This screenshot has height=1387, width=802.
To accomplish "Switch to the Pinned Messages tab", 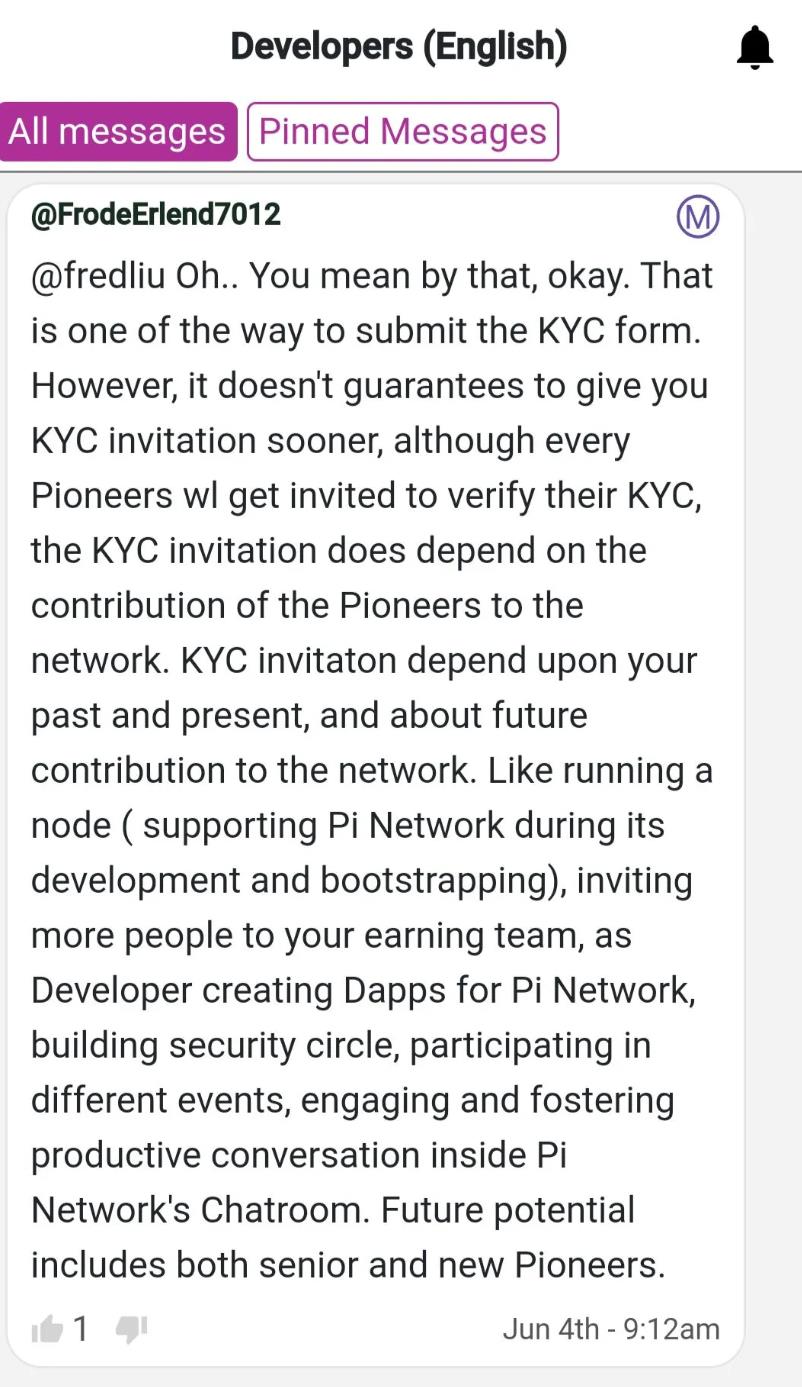I will point(402,131).
